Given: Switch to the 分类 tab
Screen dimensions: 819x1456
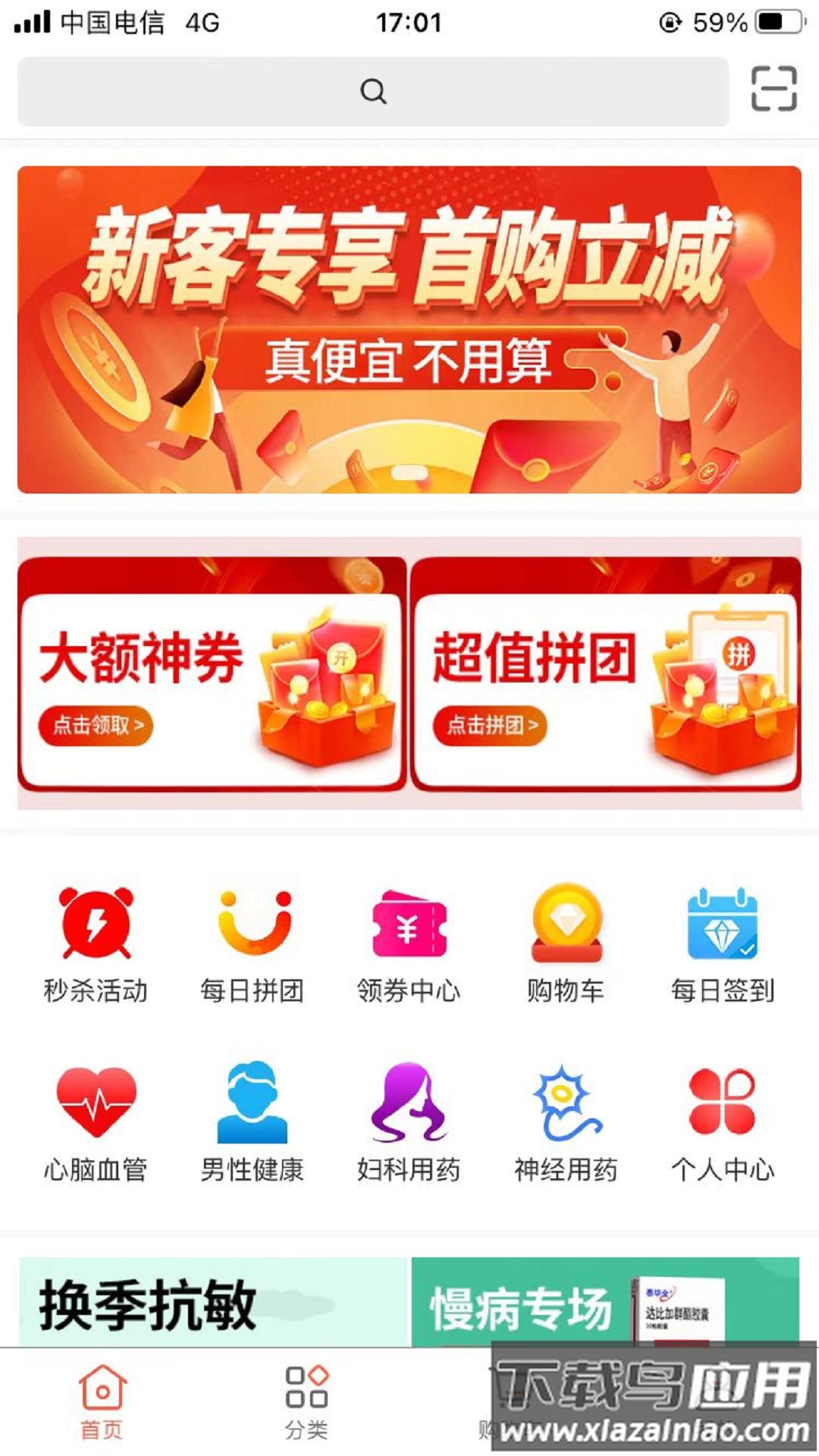Looking at the screenshot, I should click(306, 1403).
